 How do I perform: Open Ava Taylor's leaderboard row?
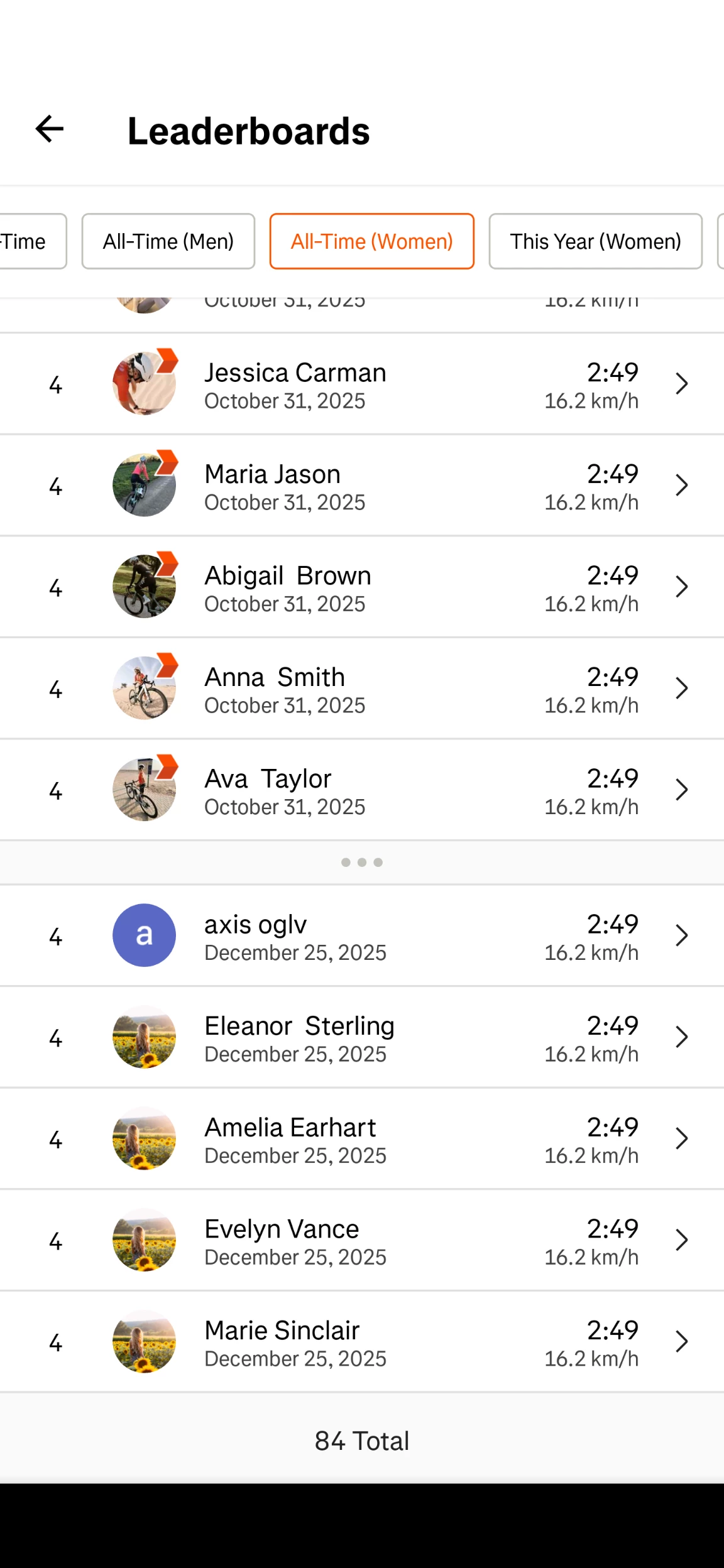coord(362,790)
